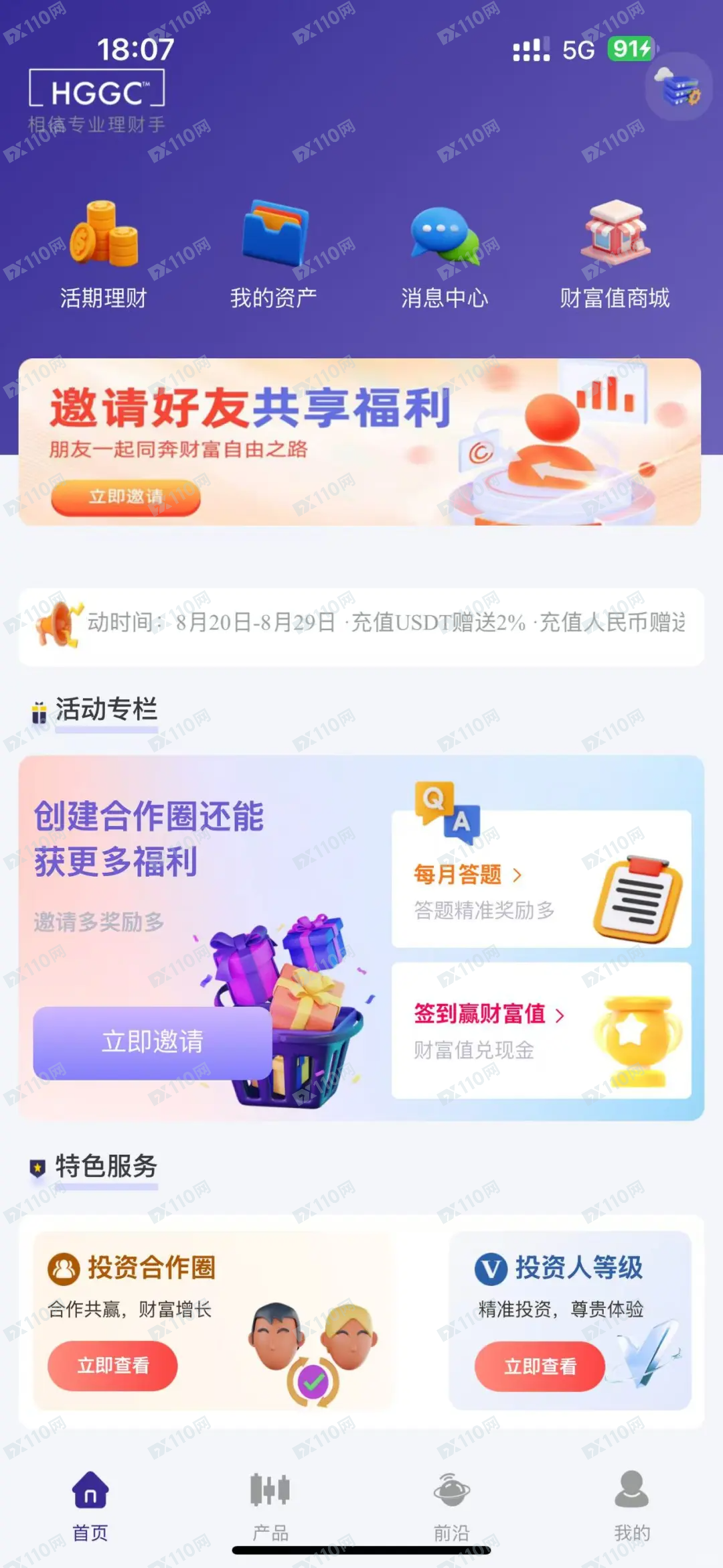Open the cloud server icon at top right
The height and width of the screenshot is (1568, 723).
click(679, 87)
